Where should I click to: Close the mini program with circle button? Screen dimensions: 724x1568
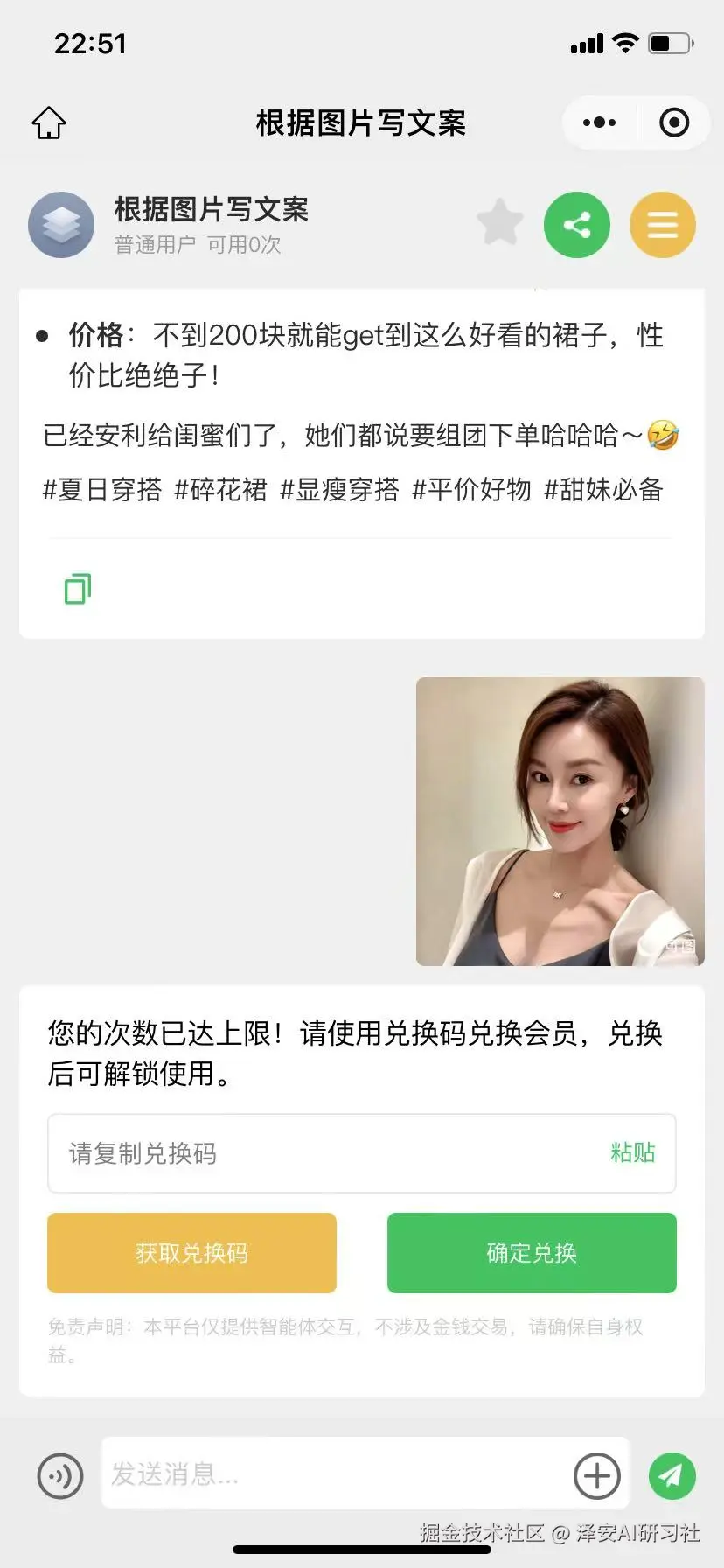(673, 122)
